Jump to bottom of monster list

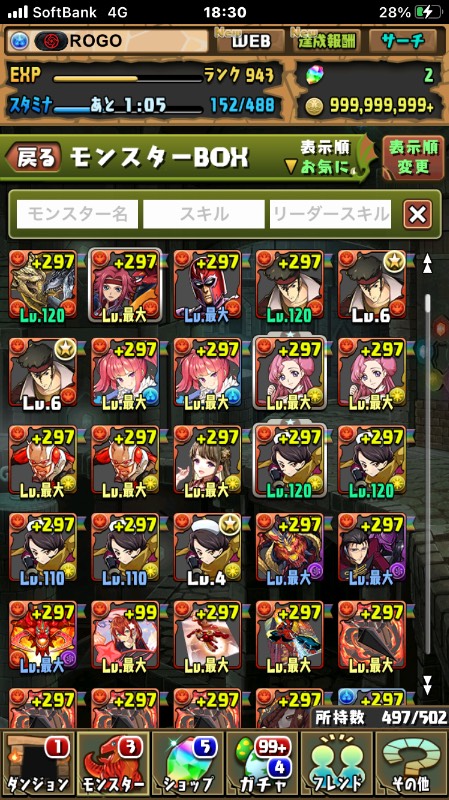point(428,685)
